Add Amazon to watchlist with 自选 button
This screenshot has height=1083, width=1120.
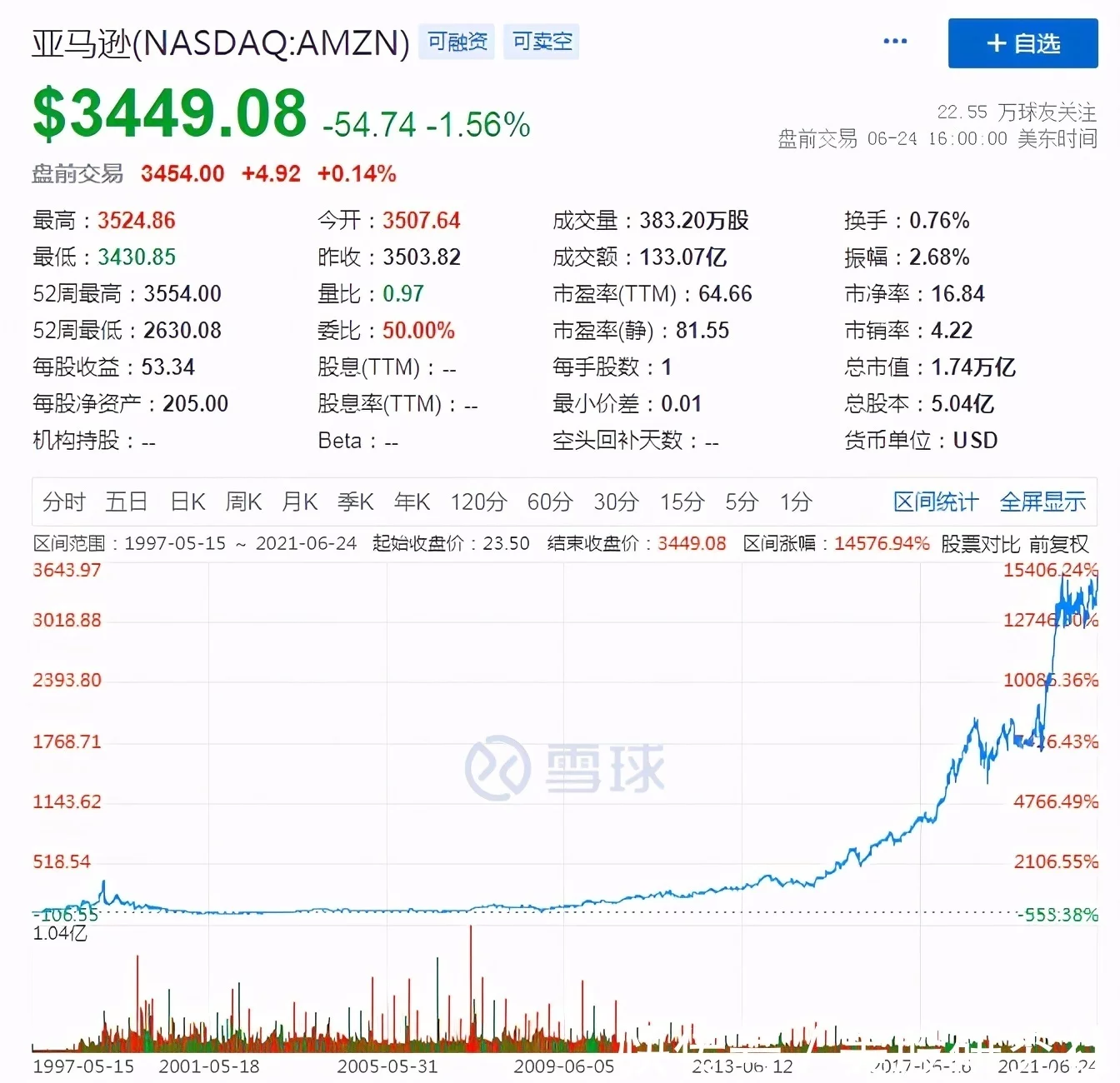[x=1022, y=43]
